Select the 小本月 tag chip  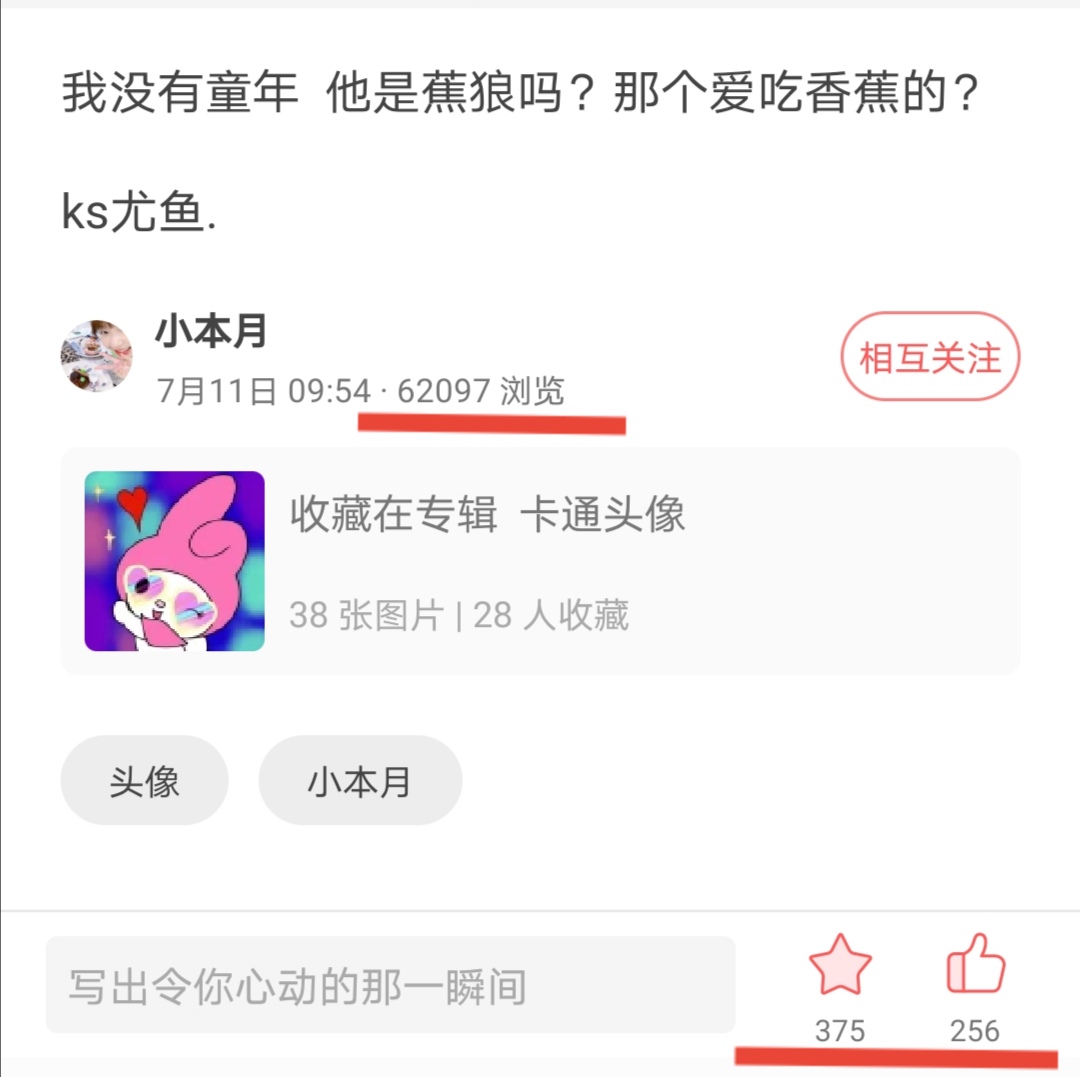pos(360,781)
